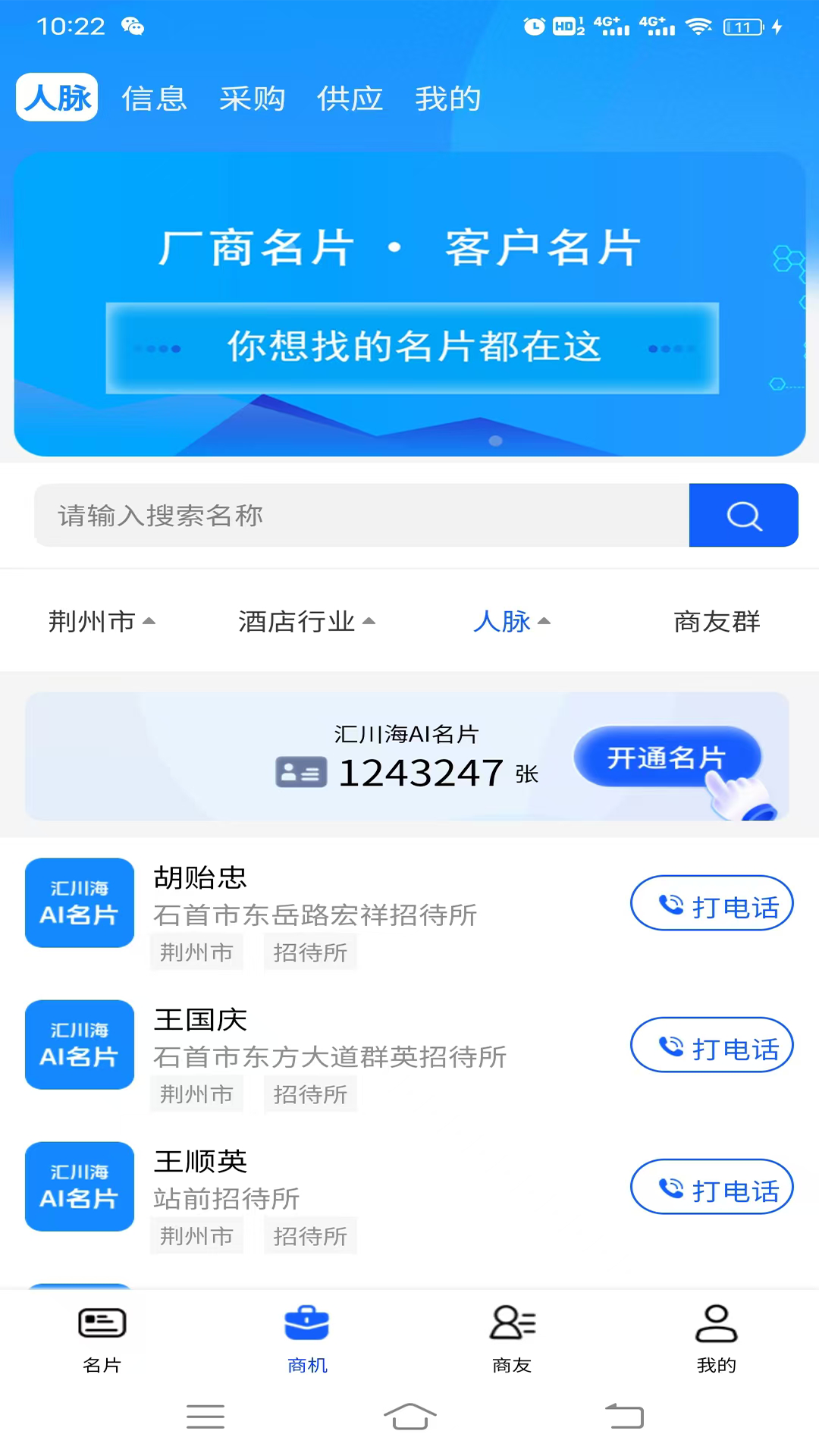Open the 厂商名片 客户名片 banner

(409, 303)
